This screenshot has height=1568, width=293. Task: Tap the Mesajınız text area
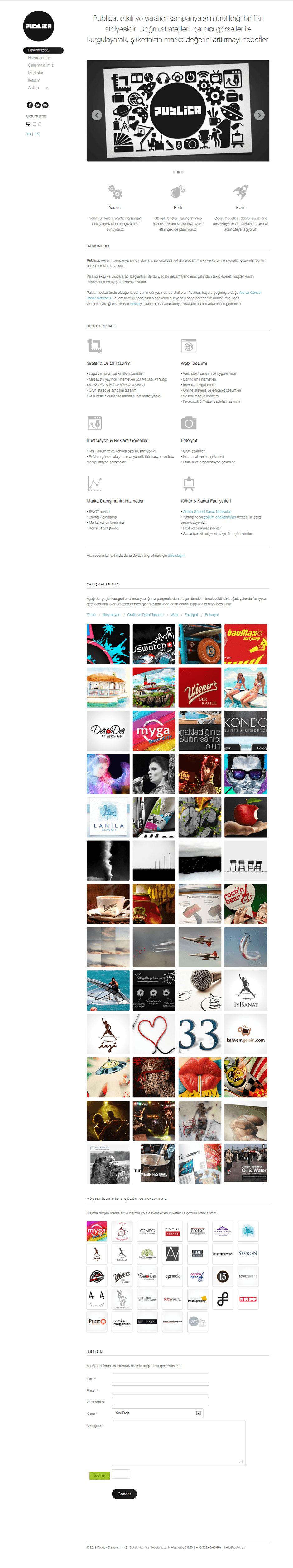point(178,1443)
